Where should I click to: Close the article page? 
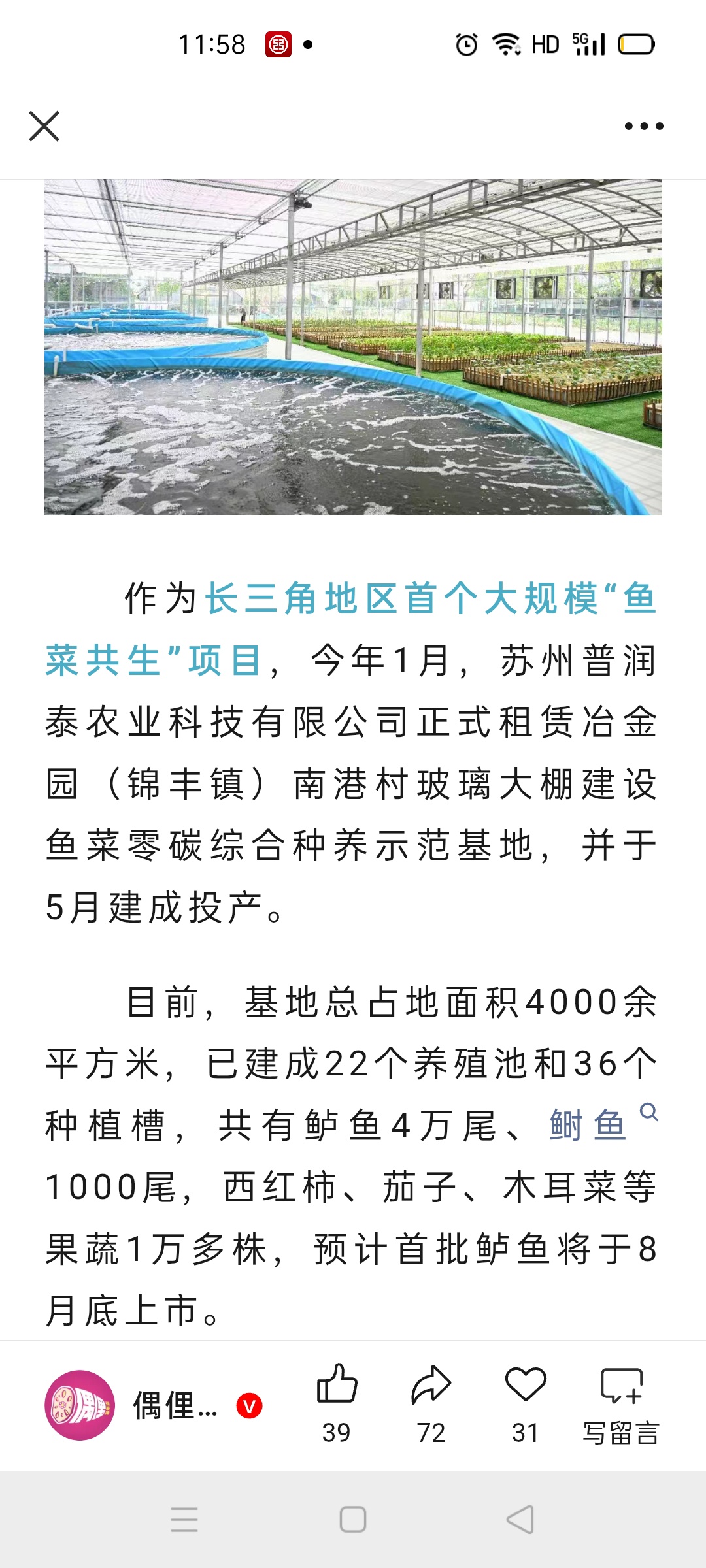pos(44,126)
